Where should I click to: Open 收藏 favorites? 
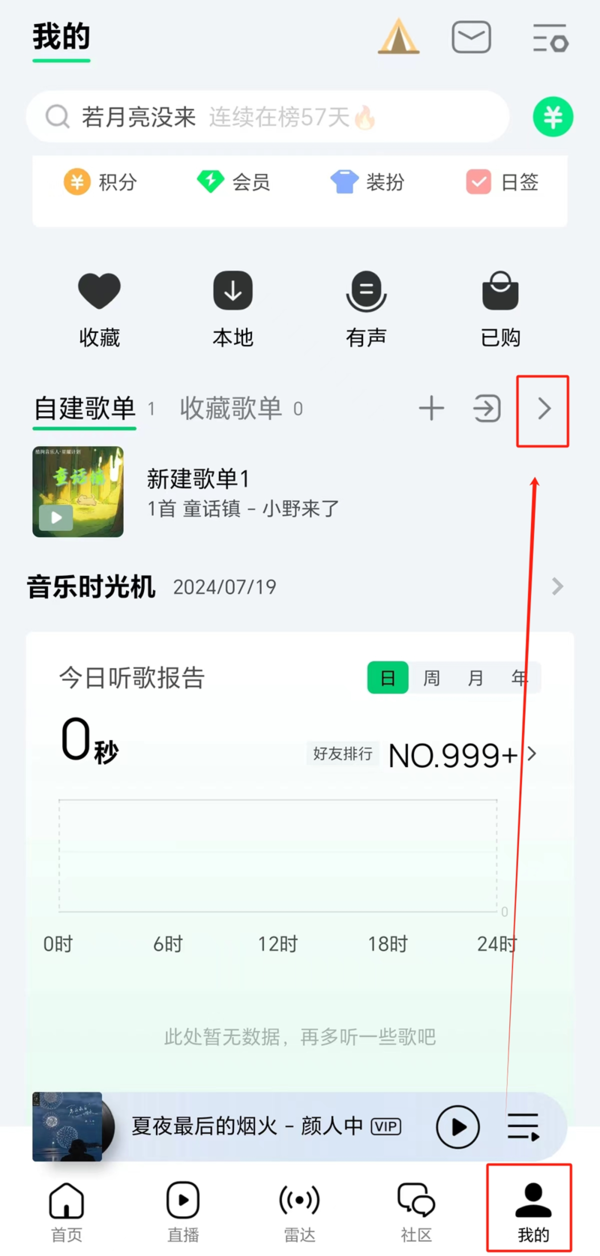pos(99,309)
